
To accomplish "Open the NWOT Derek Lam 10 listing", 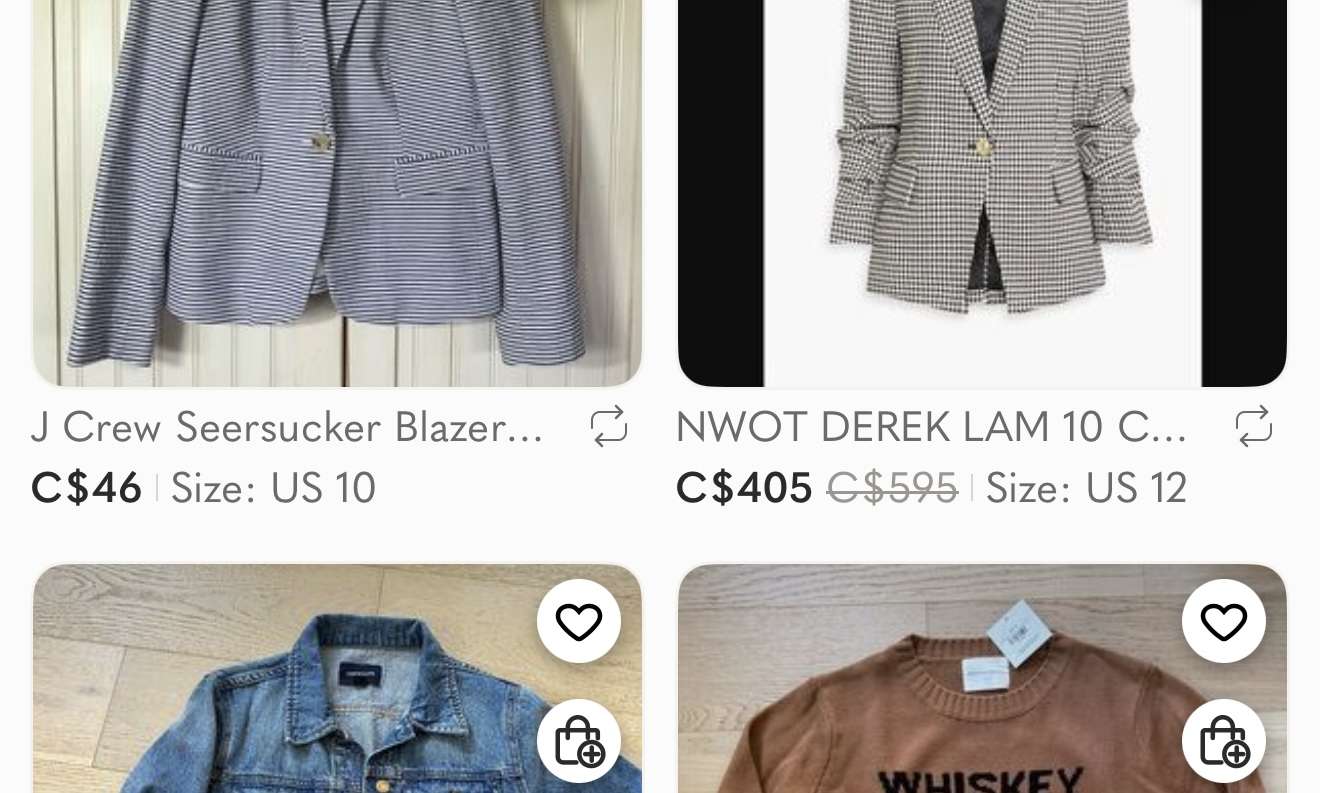I will pyautogui.click(x=931, y=429).
